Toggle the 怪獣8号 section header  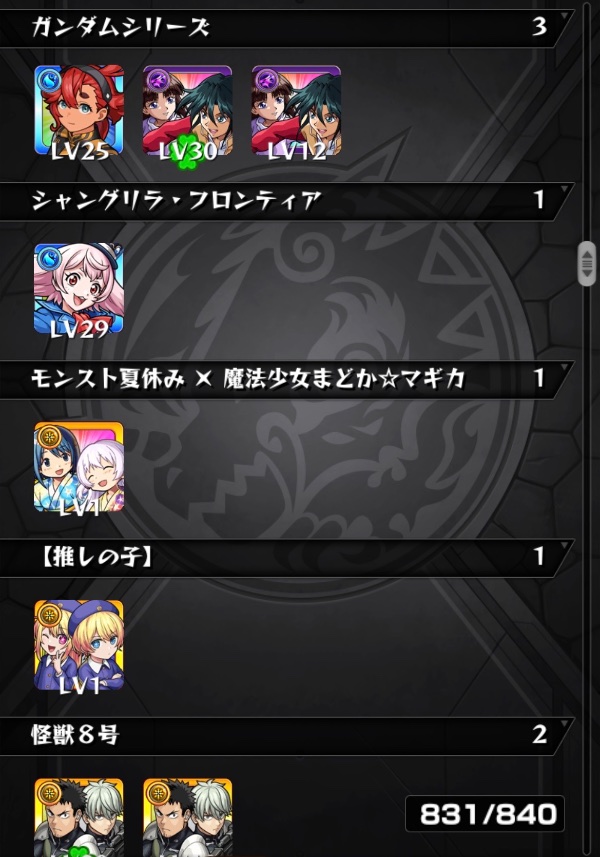tap(287, 735)
